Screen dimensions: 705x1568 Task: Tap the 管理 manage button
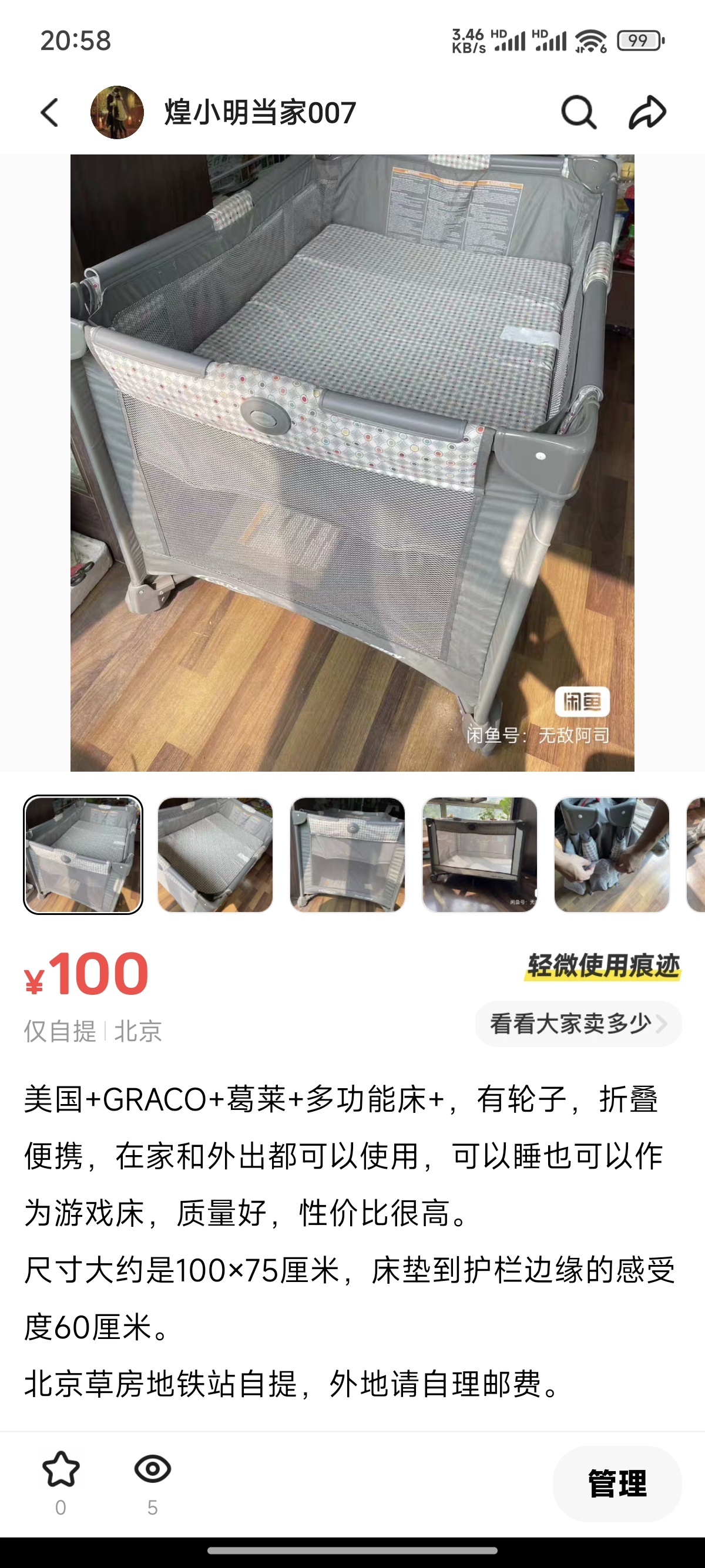click(617, 1483)
